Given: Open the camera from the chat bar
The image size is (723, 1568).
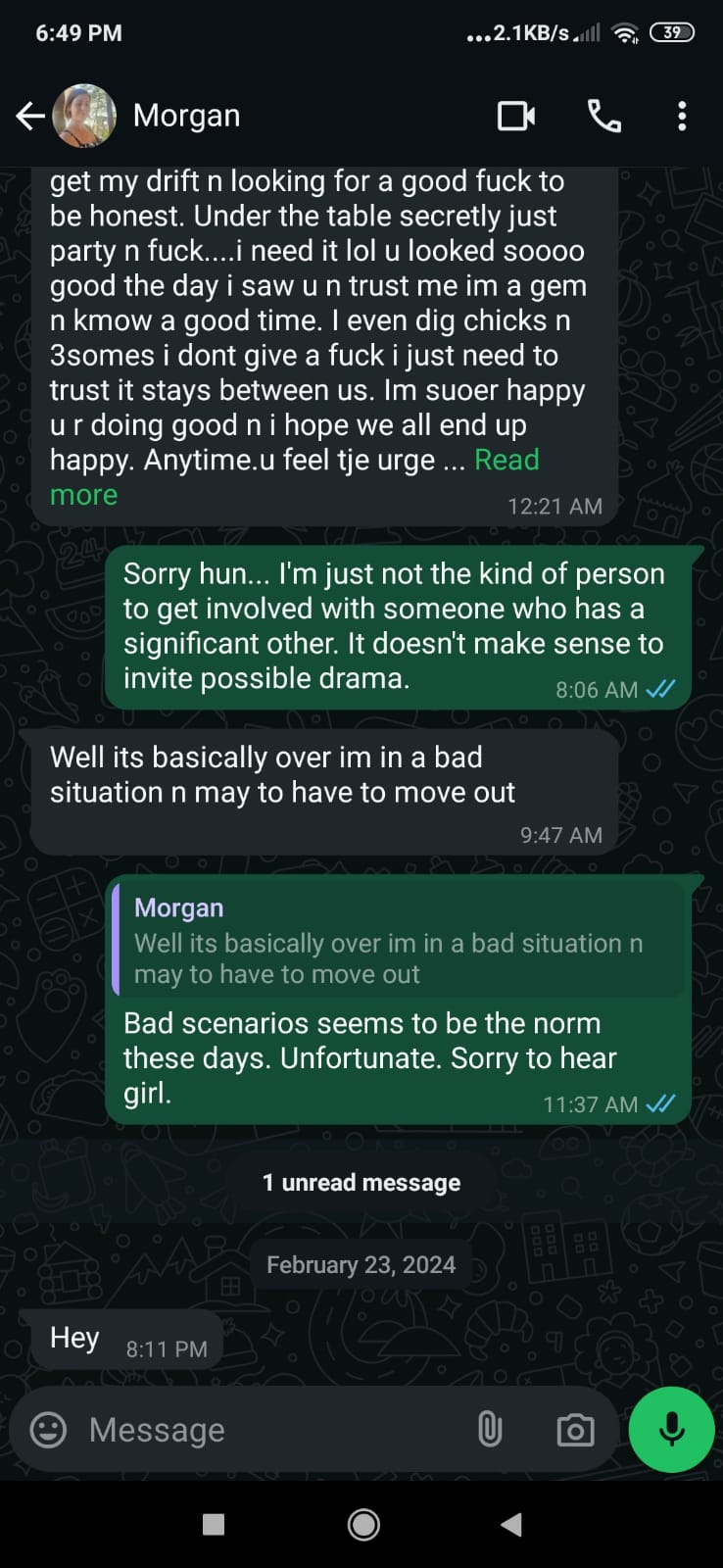Looking at the screenshot, I should click(575, 1430).
